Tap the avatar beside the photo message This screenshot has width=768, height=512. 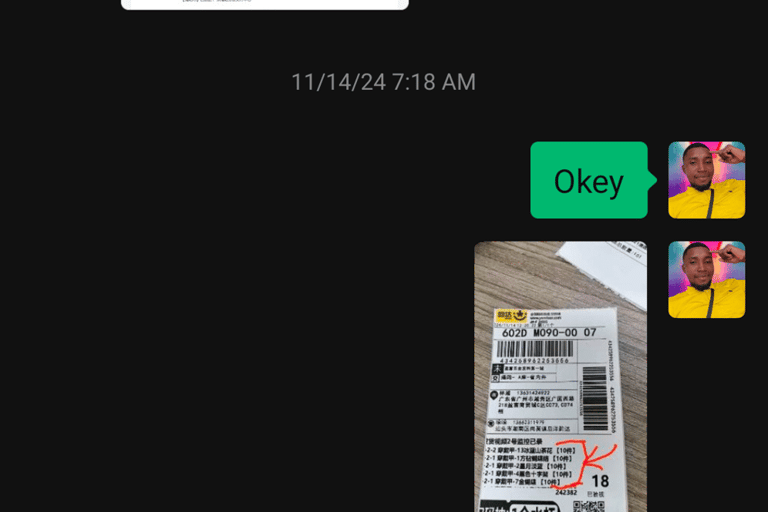(x=706, y=280)
